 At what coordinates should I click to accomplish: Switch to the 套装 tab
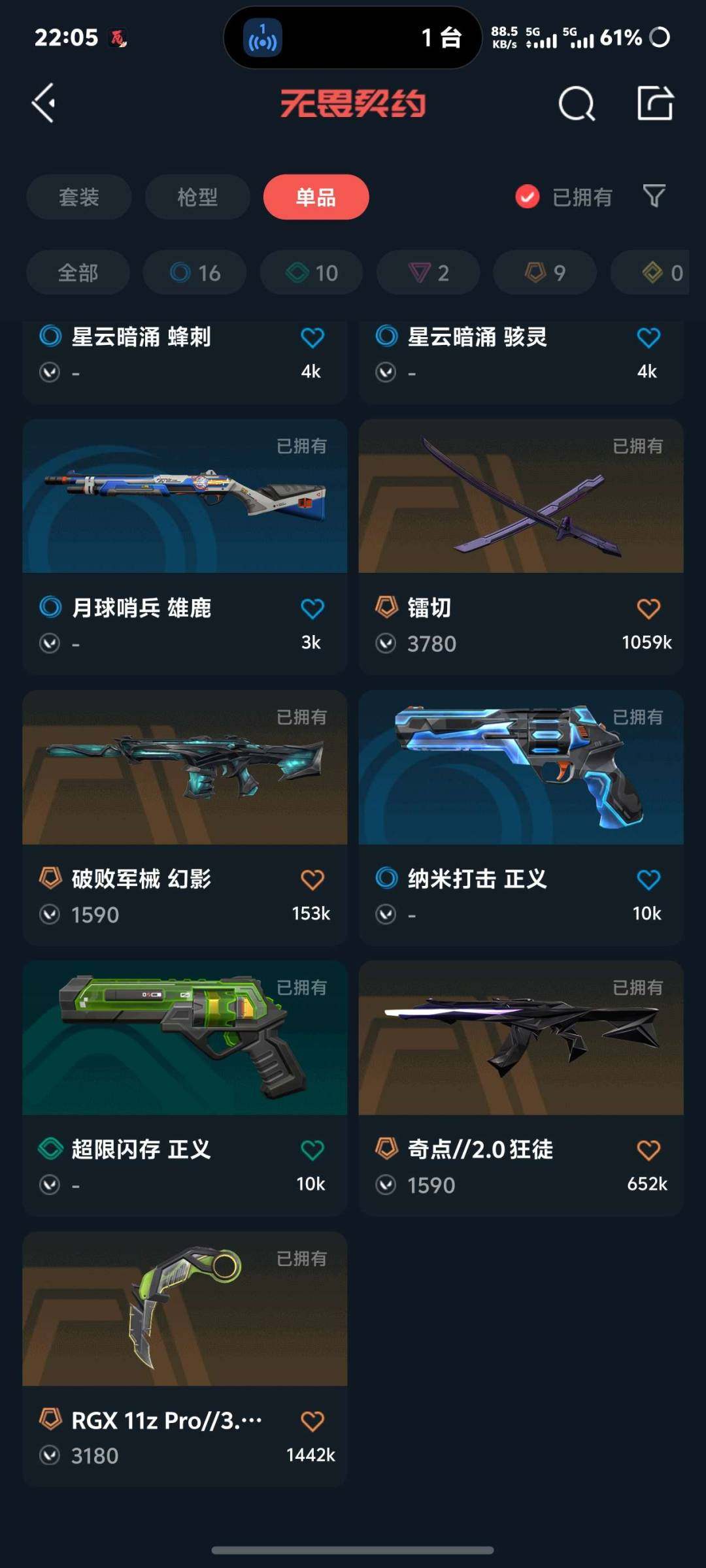(x=79, y=197)
